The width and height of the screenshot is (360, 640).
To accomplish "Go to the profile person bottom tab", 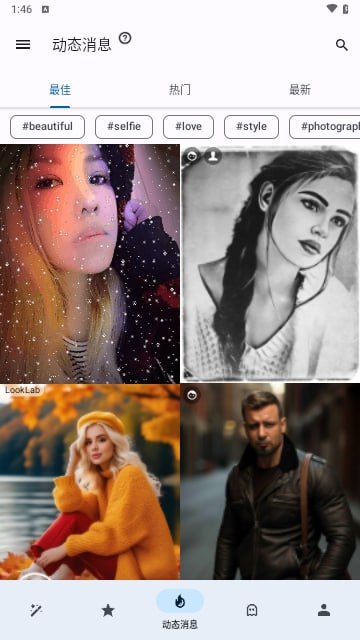I will tap(324, 610).
